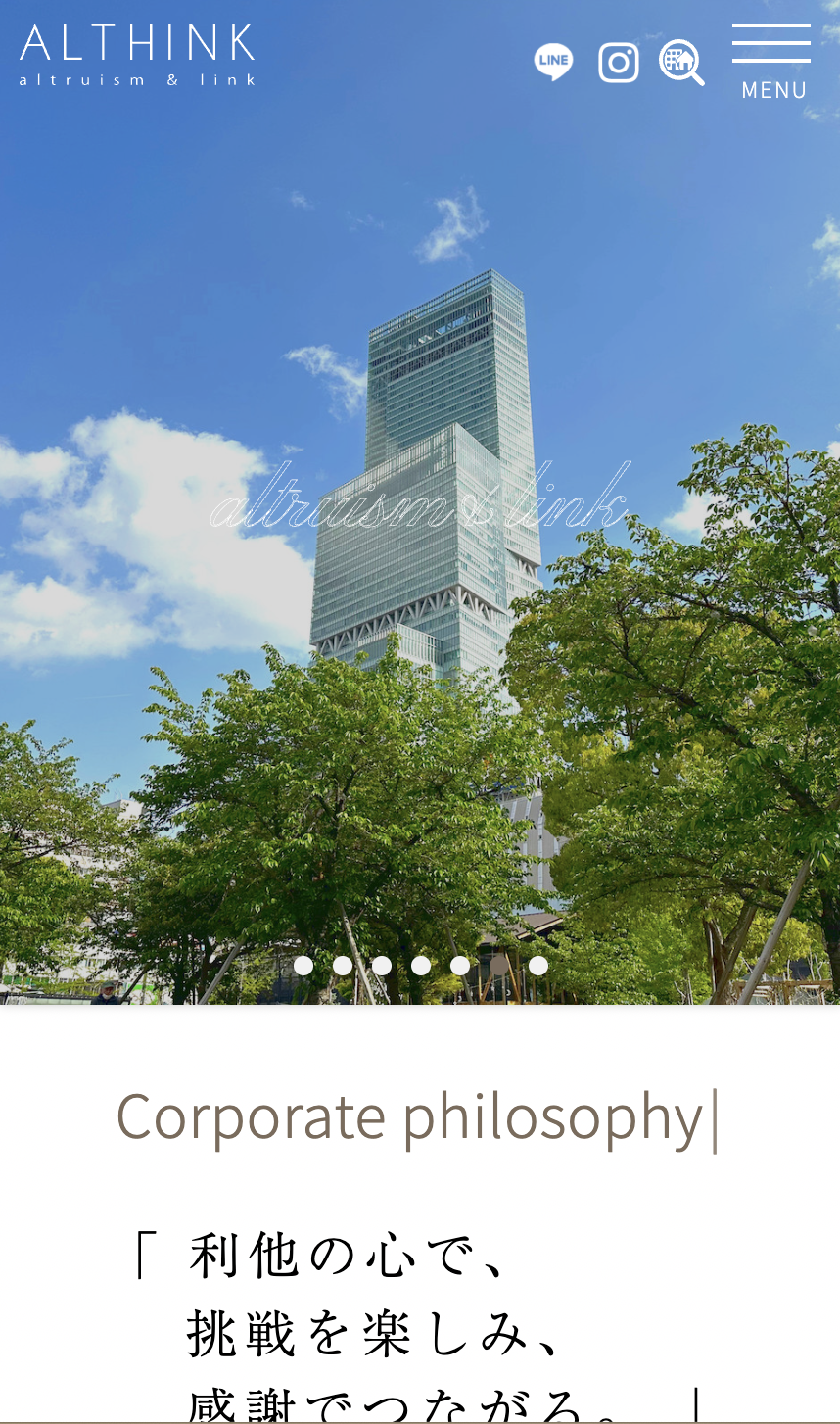Select the fourth slideshow dot

[421, 966]
